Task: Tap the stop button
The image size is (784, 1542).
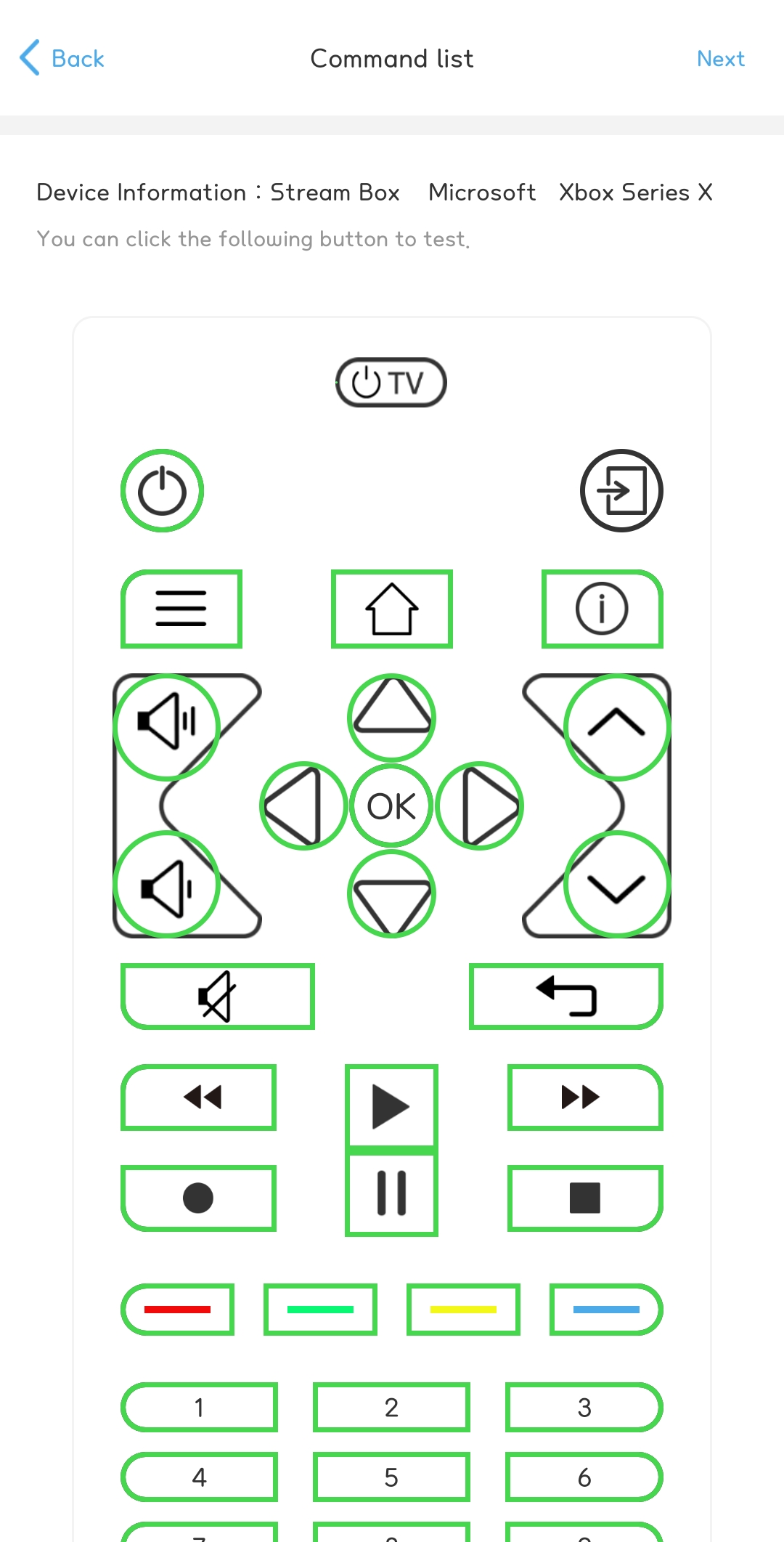Action: (x=584, y=1198)
